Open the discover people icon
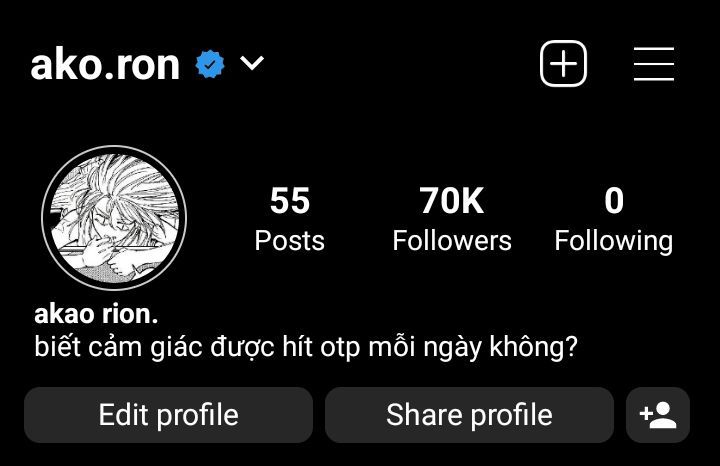Viewport: 720px width, 466px height. (658, 415)
